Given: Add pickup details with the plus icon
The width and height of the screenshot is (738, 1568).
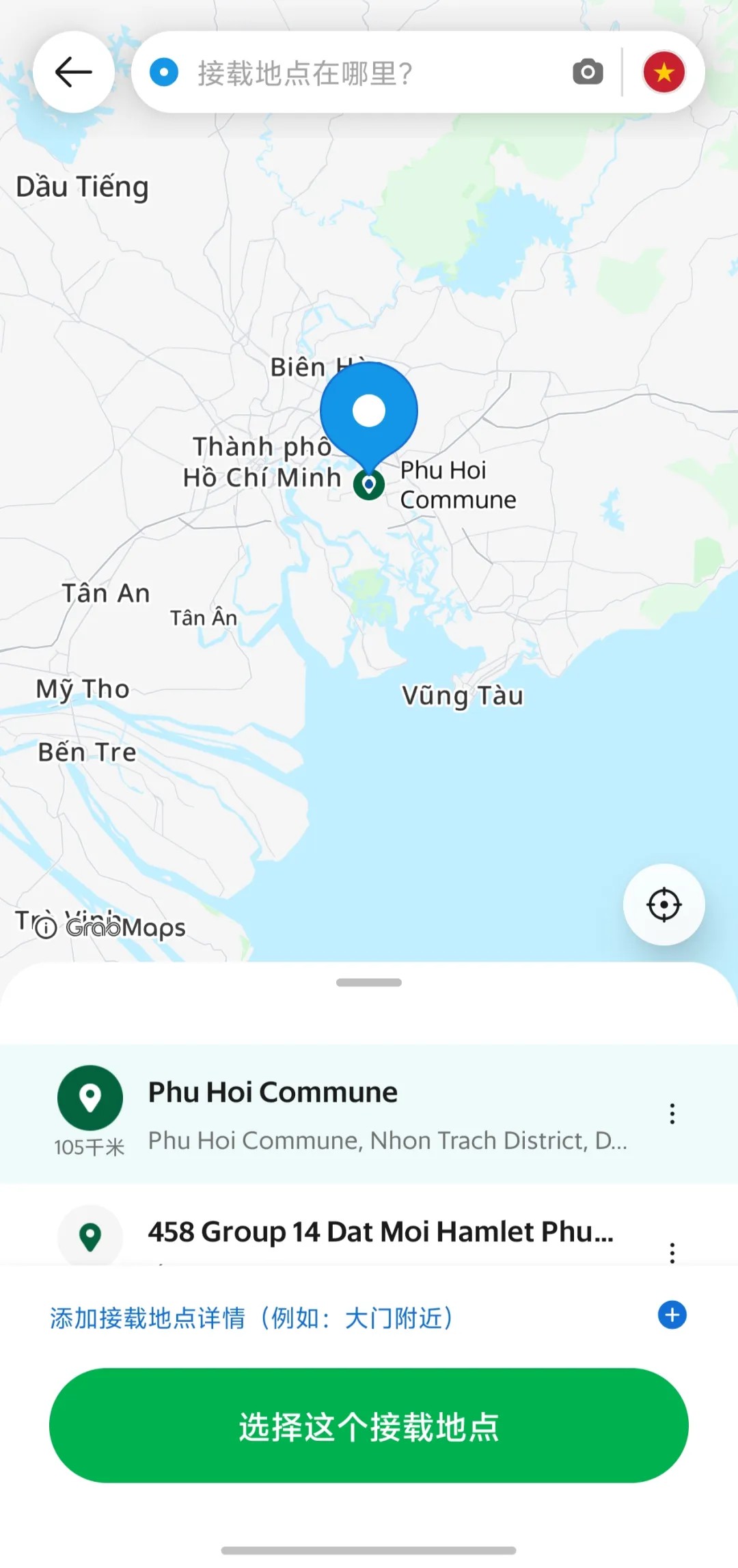Looking at the screenshot, I should click(672, 1315).
